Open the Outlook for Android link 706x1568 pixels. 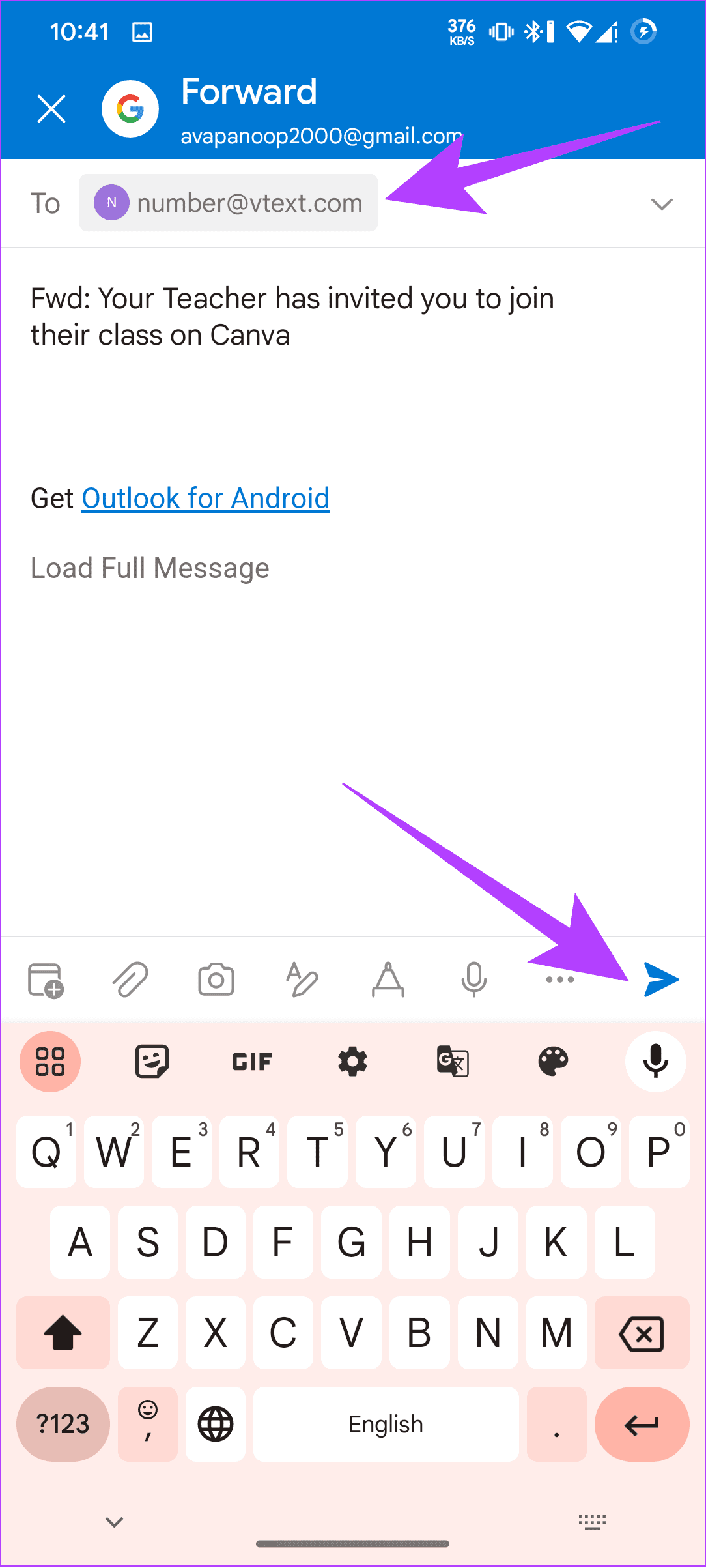coord(205,499)
